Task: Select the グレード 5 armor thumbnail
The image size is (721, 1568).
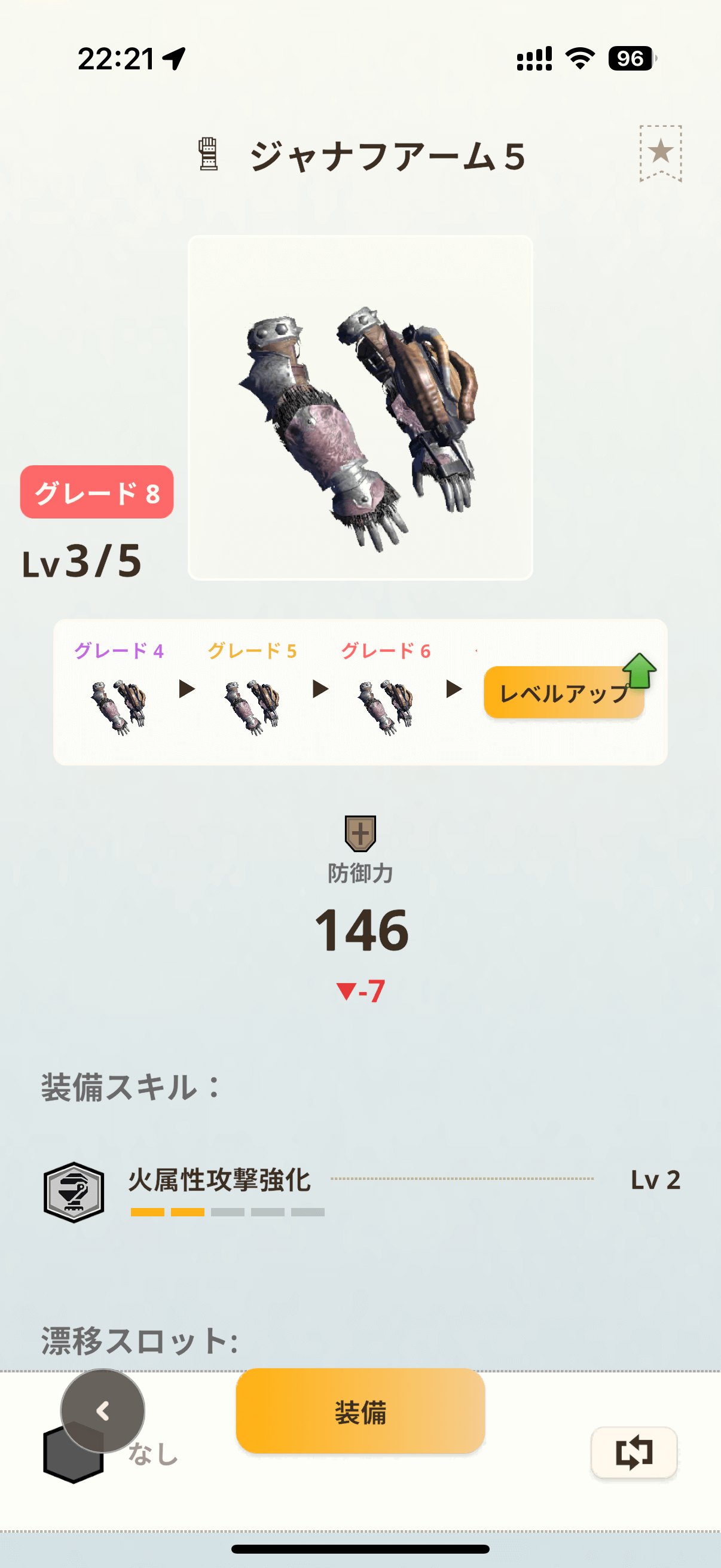Action: point(252,706)
